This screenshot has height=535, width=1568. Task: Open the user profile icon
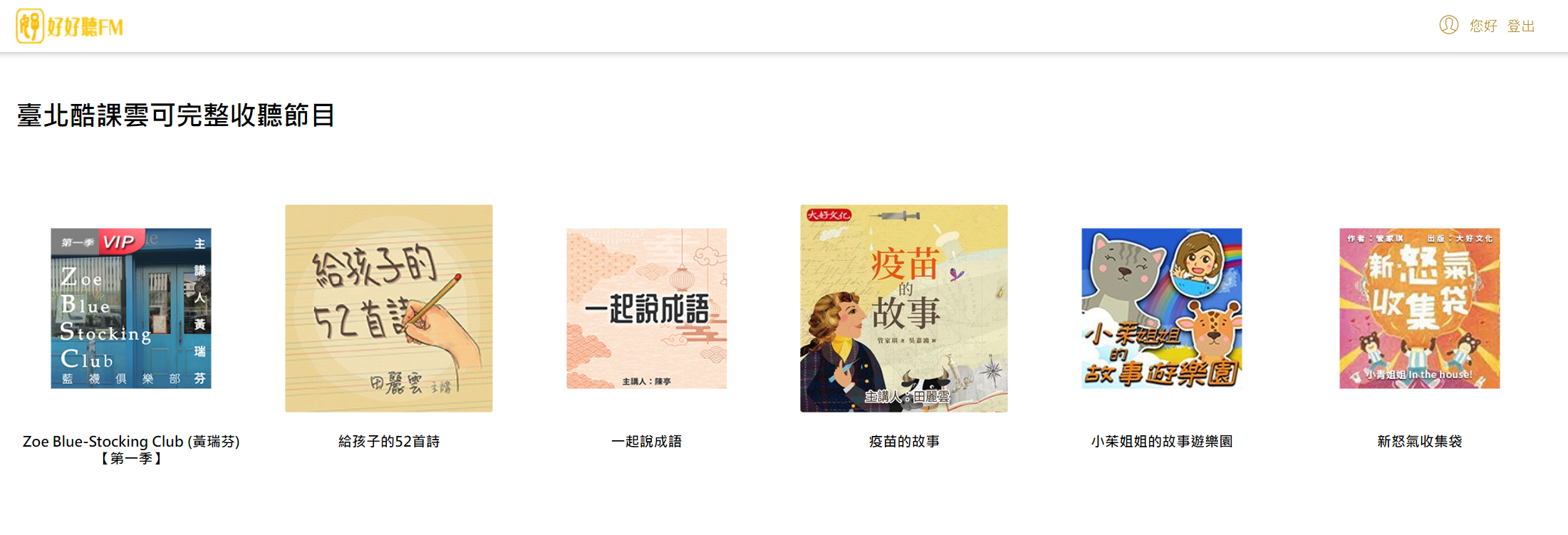click(x=1448, y=26)
